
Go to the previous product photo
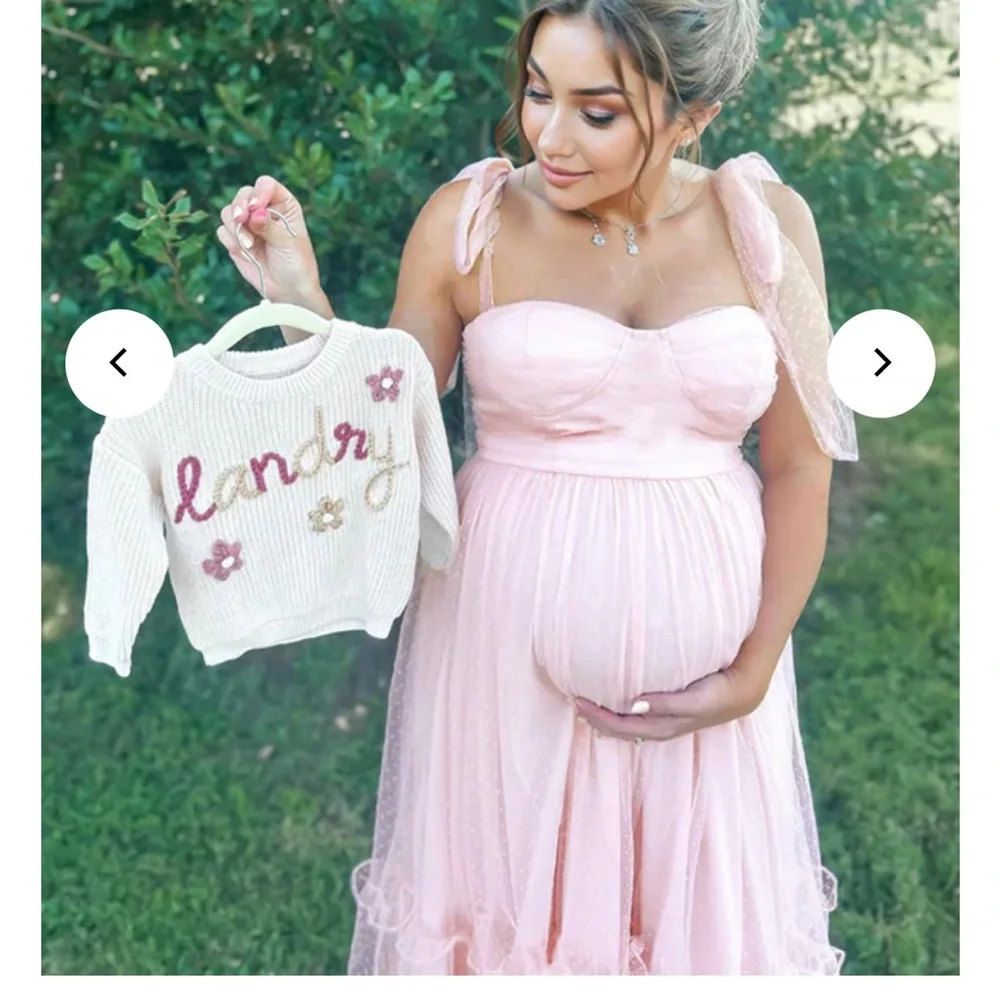click(x=119, y=363)
